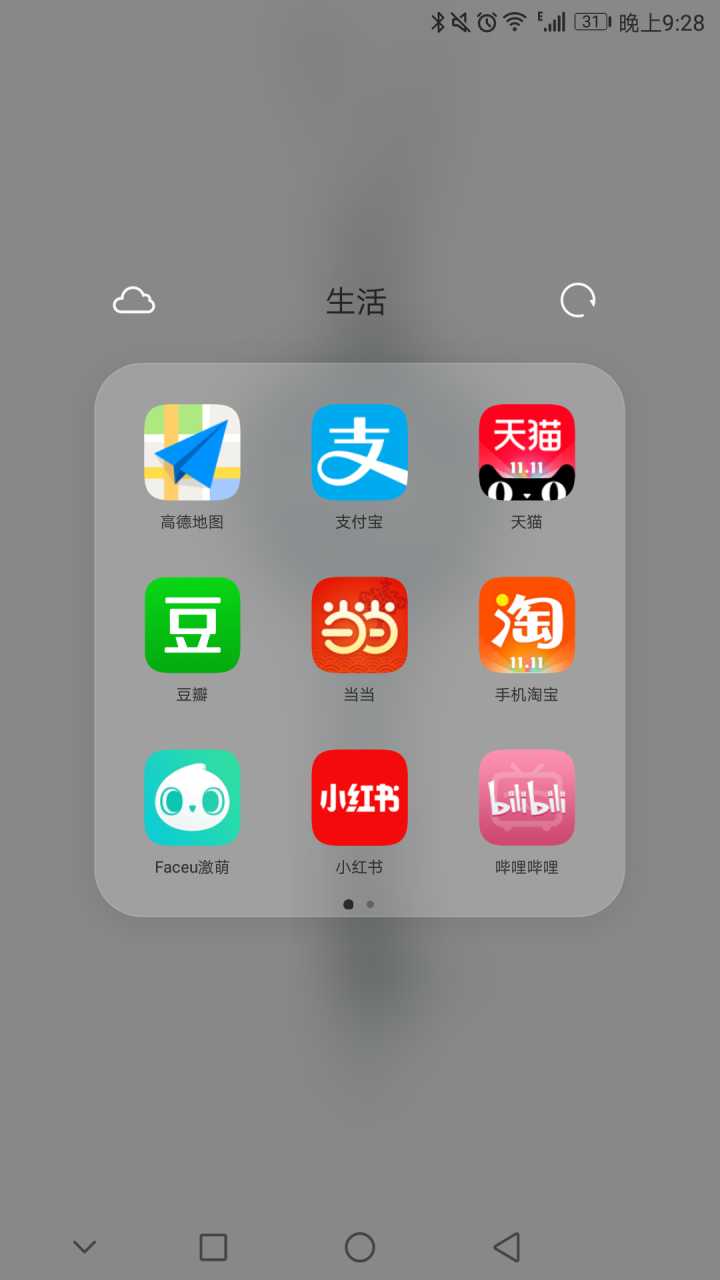Hide the navigation bar with the down arrow
Screen dimensions: 720x1280
tap(84, 1247)
